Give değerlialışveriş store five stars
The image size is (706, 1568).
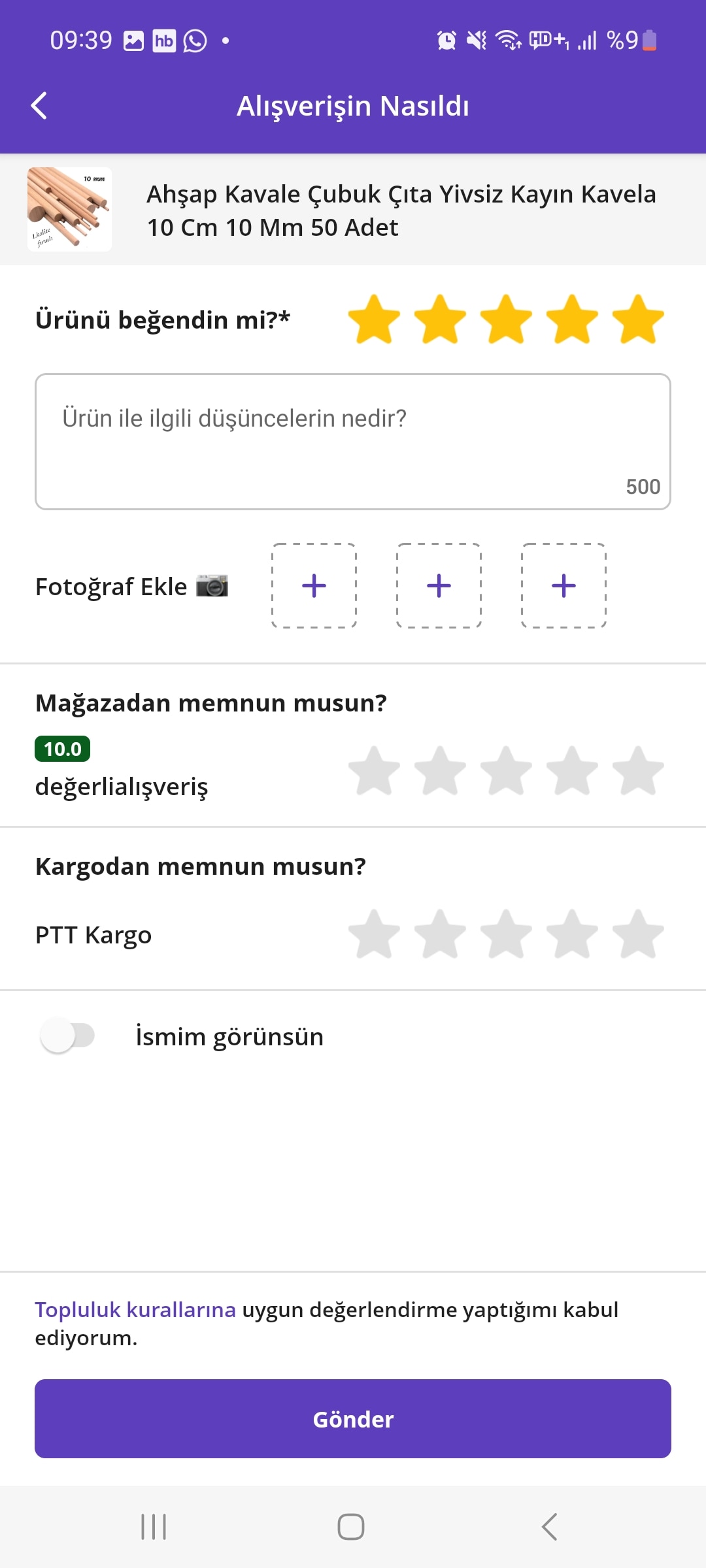(x=637, y=771)
